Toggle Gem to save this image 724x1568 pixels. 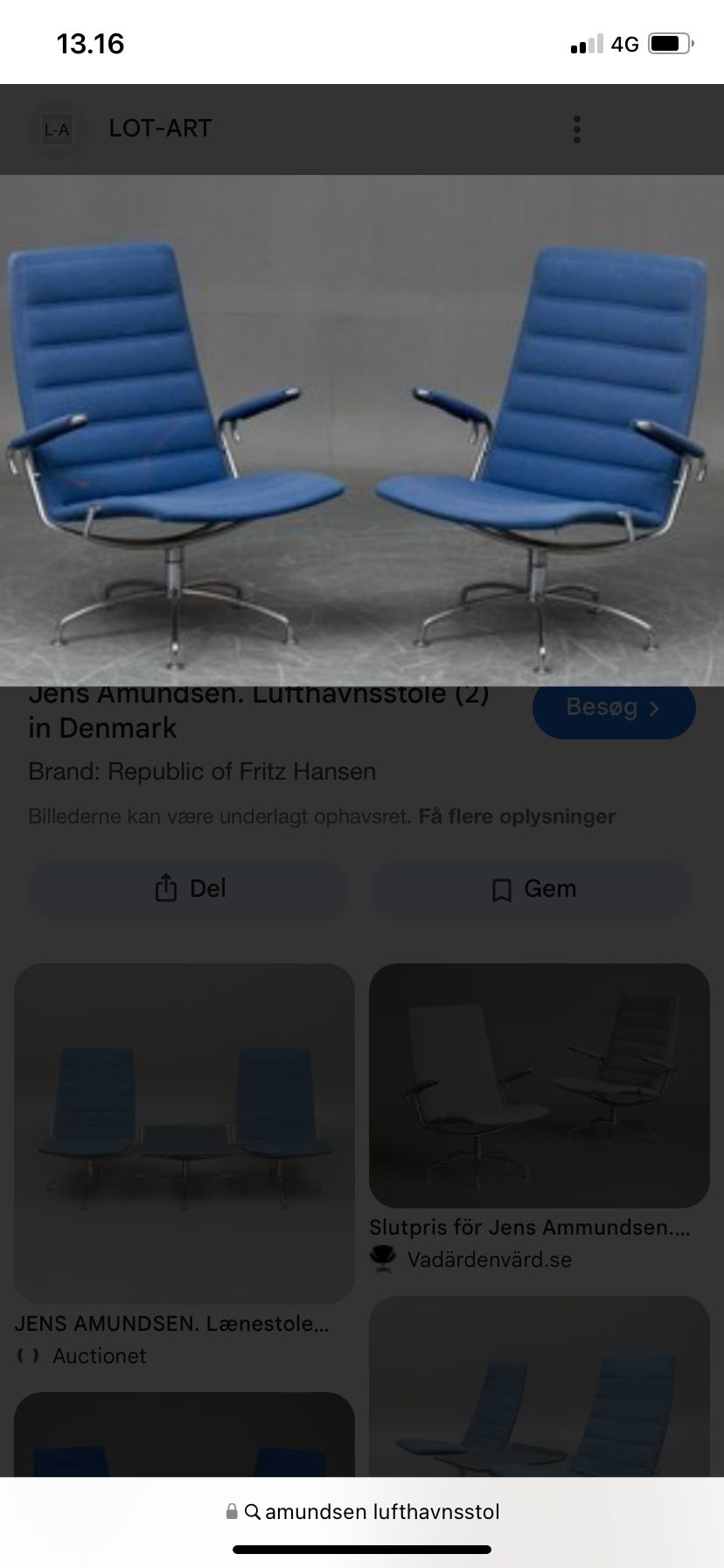pos(530,888)
